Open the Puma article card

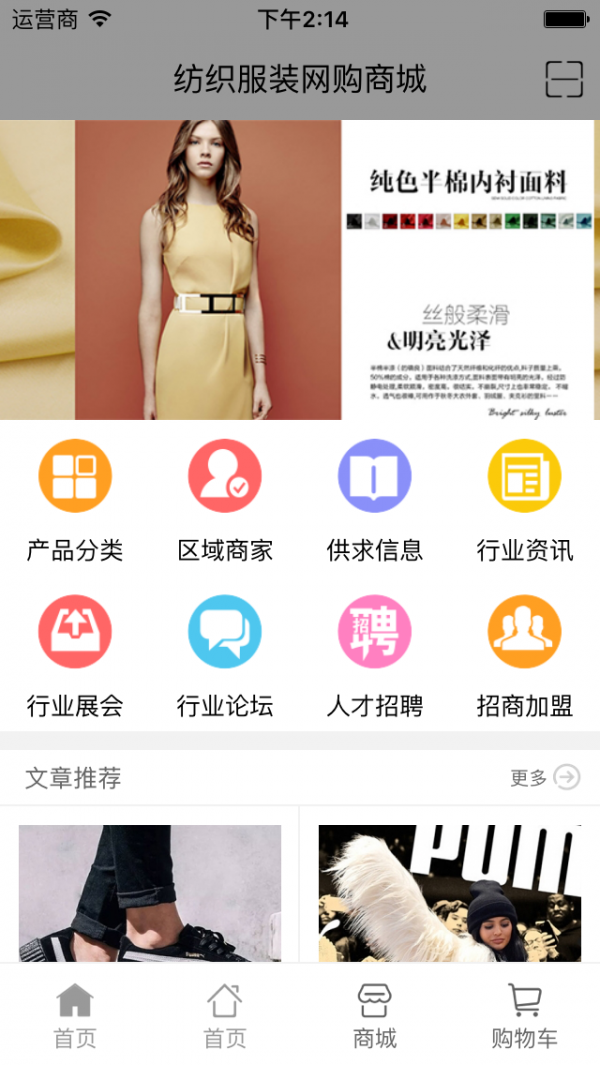(449, 892)
